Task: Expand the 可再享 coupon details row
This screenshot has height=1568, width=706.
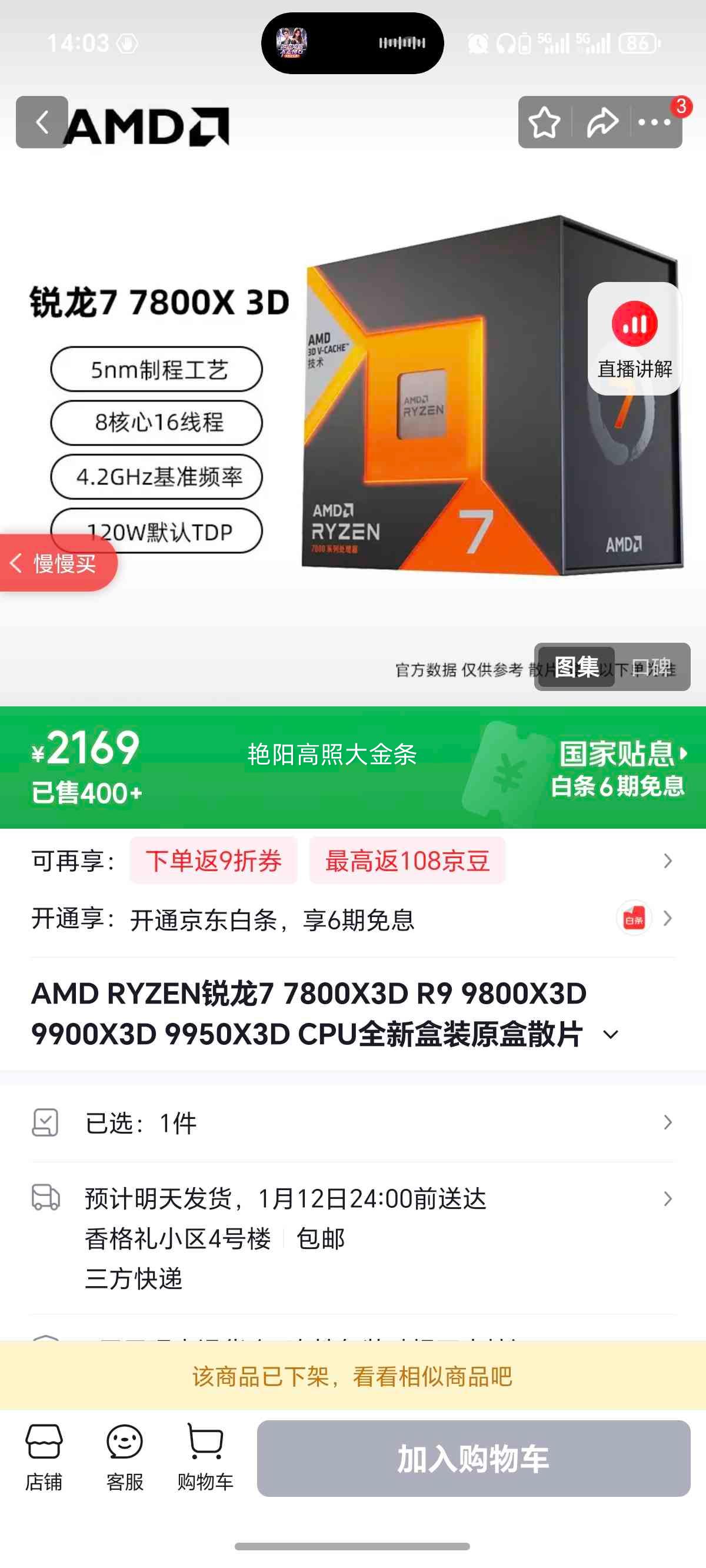Action: [670, 860]
